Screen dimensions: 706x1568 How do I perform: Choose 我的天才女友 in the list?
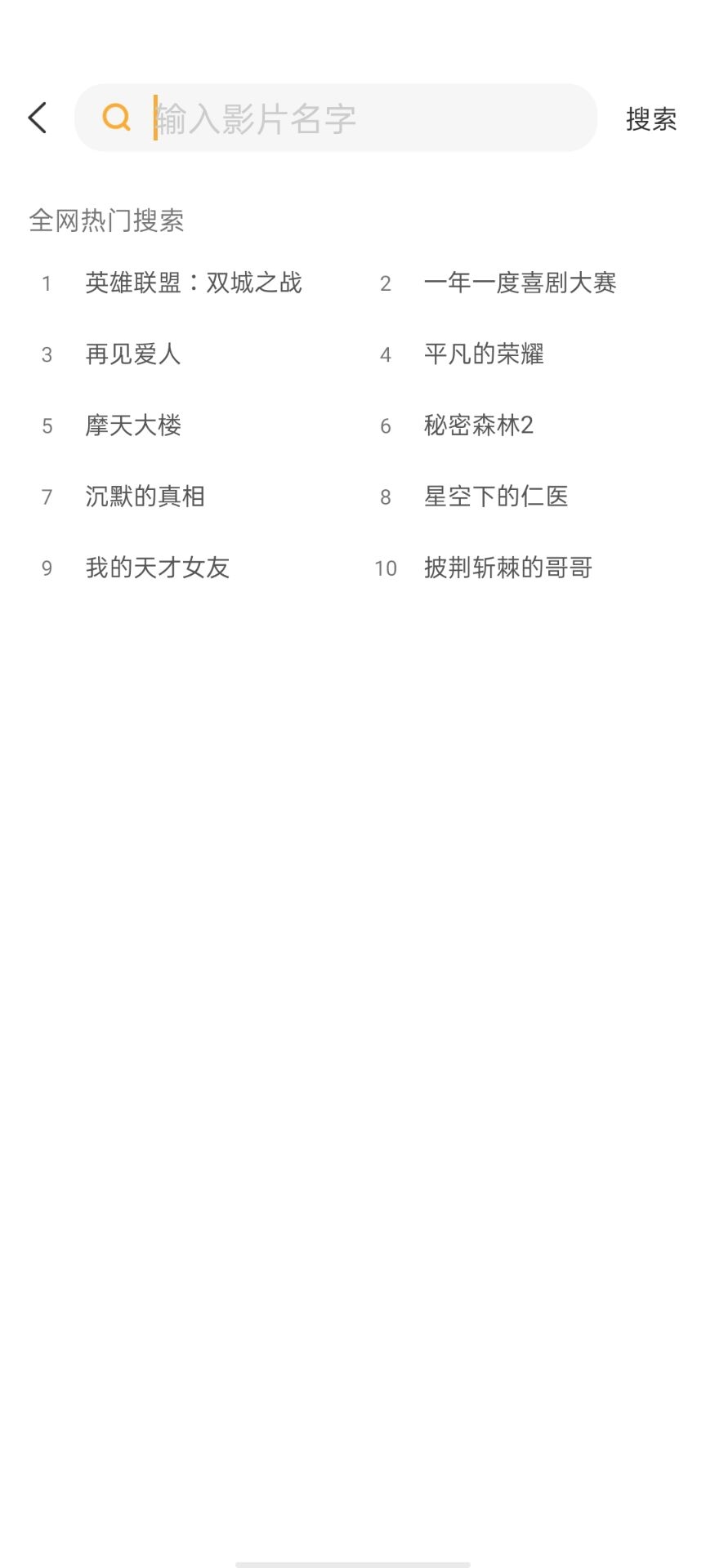click(158, 567)
